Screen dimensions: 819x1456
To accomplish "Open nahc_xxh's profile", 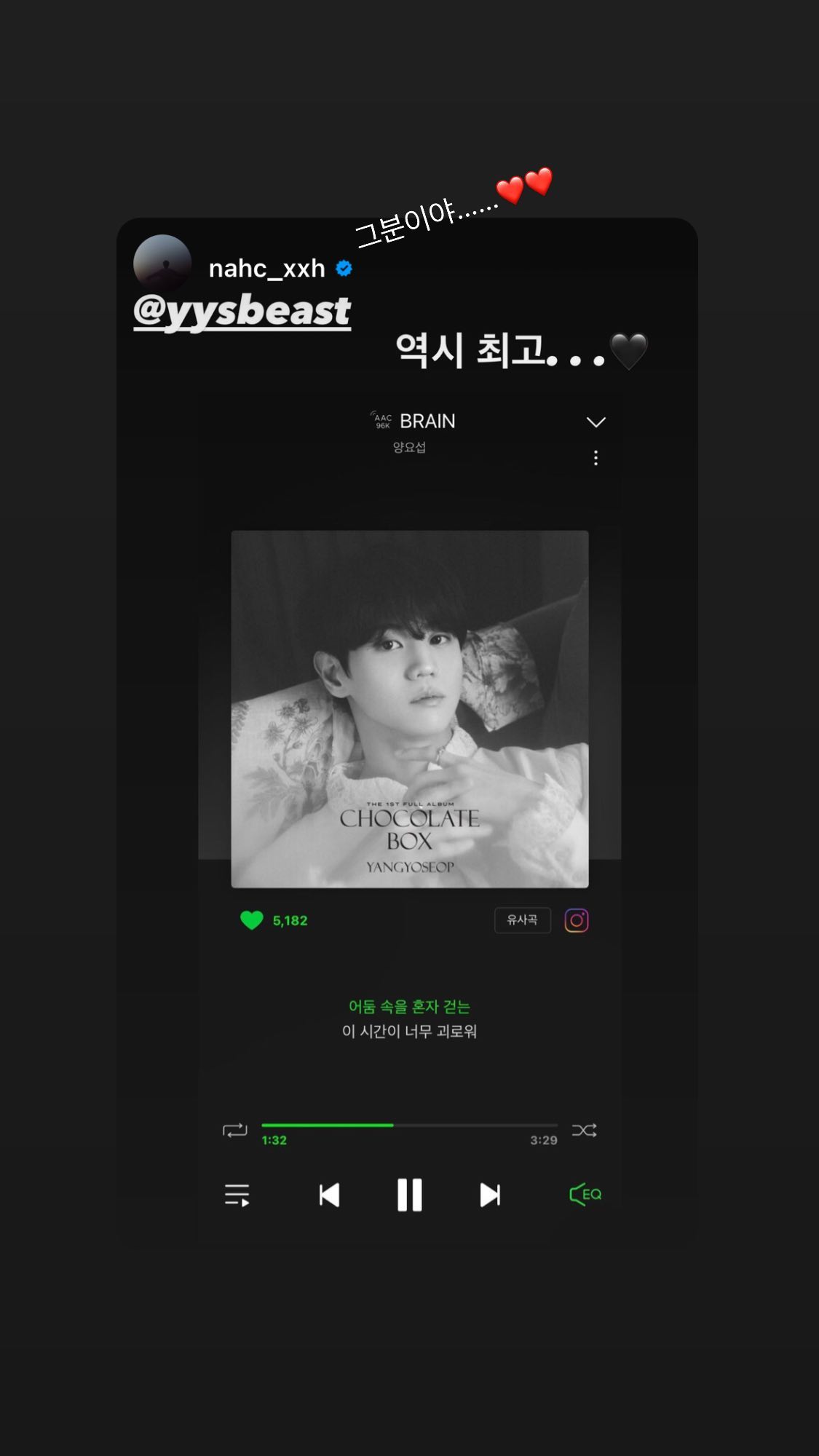I will click(265, 269).
